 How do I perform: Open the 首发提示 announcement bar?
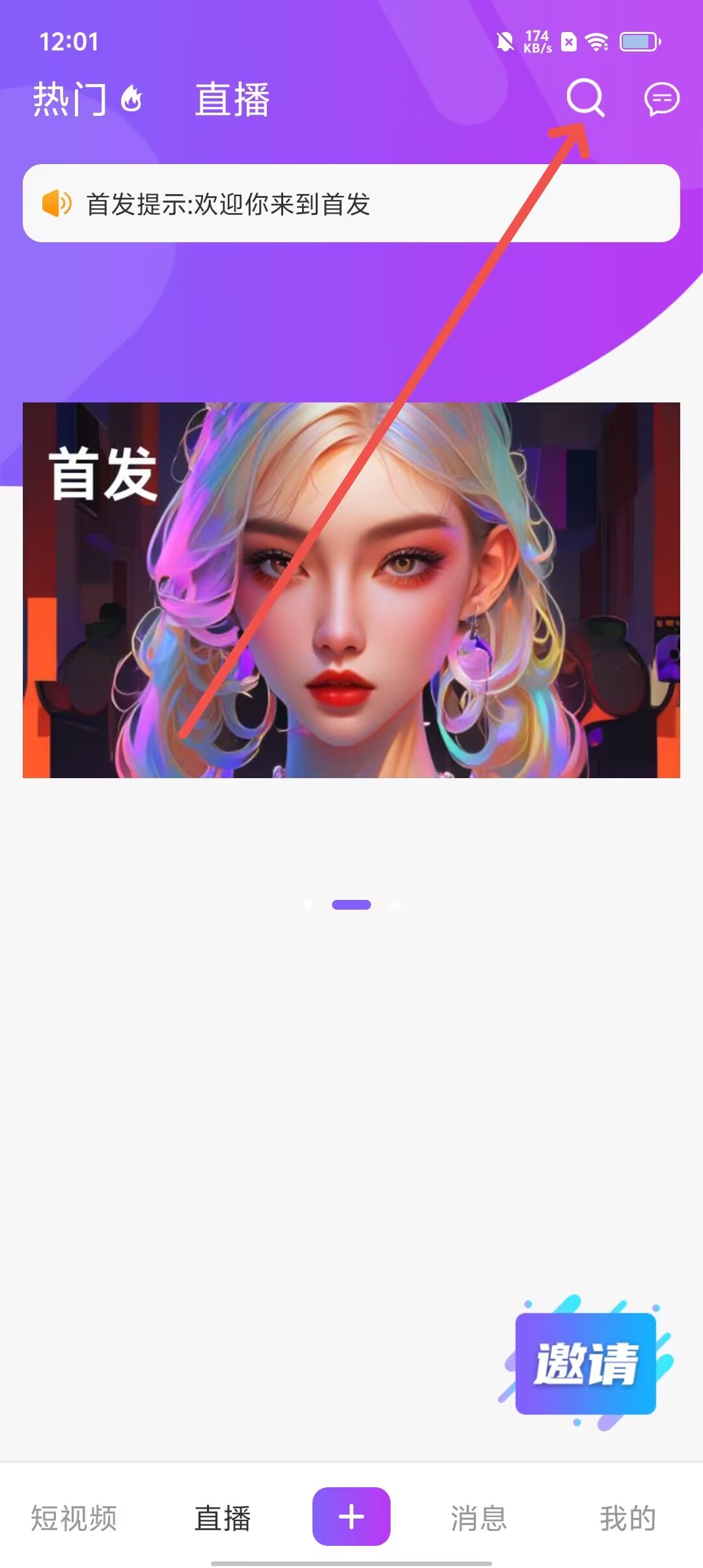[x=351, y=204]
